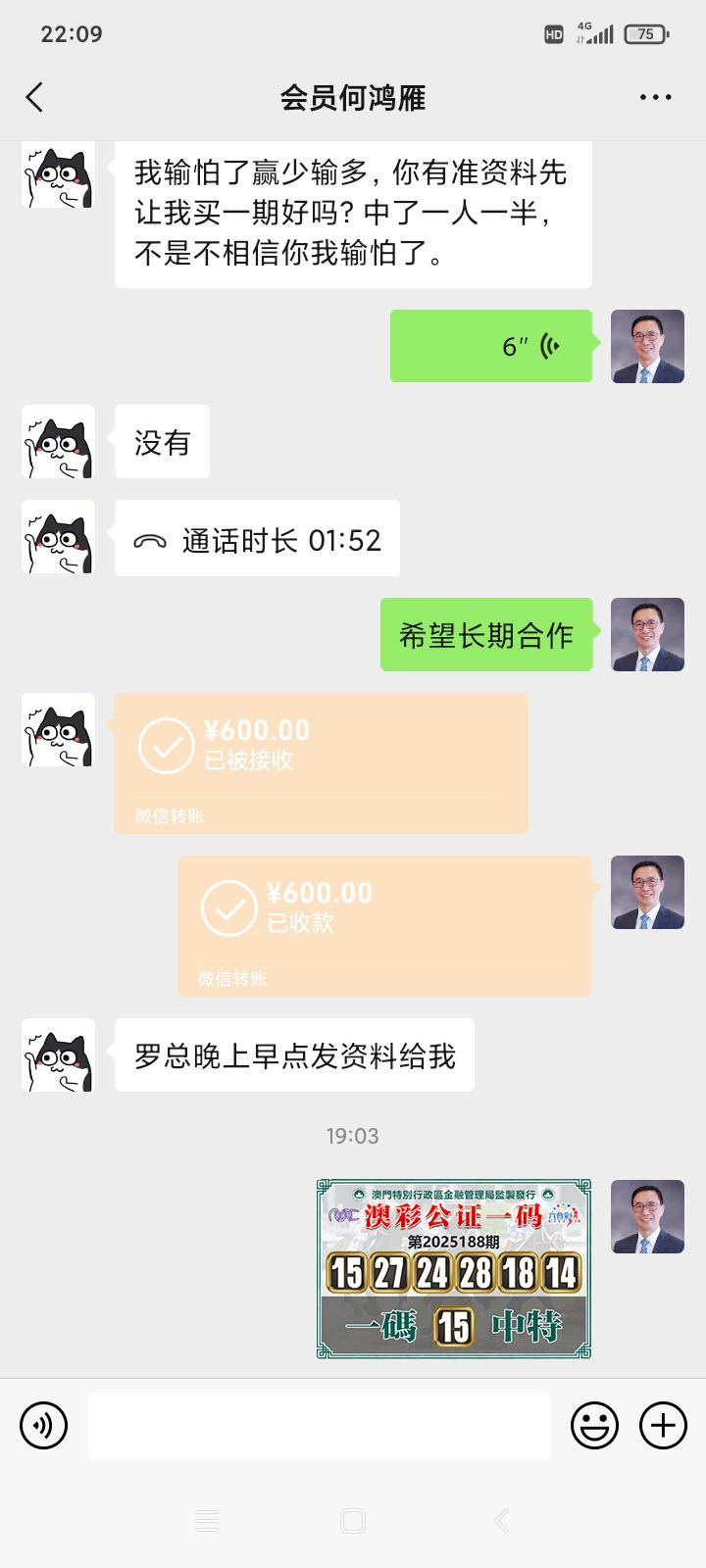Play the 6-second voice message

491,346
